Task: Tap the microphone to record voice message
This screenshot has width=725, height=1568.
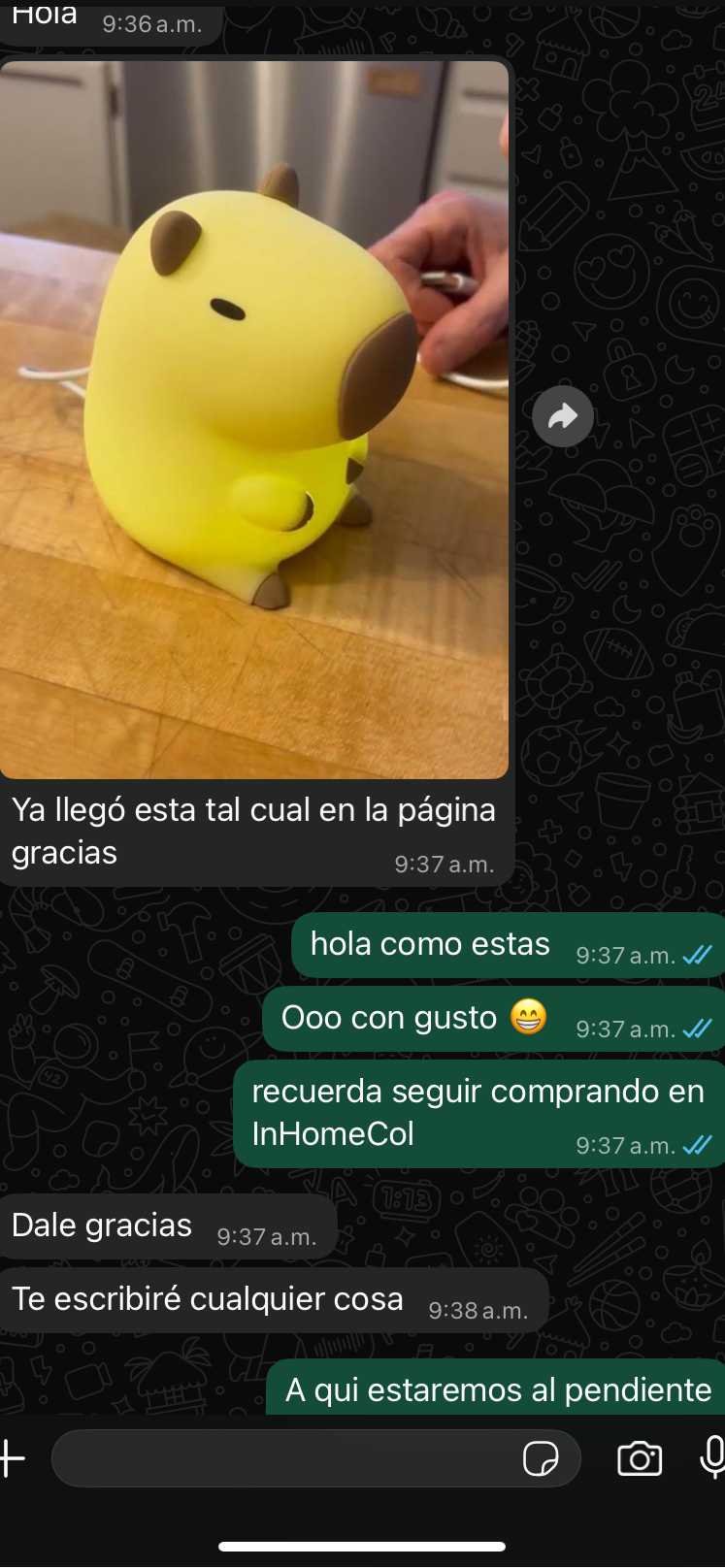Action: click(x=712, y=1457)
